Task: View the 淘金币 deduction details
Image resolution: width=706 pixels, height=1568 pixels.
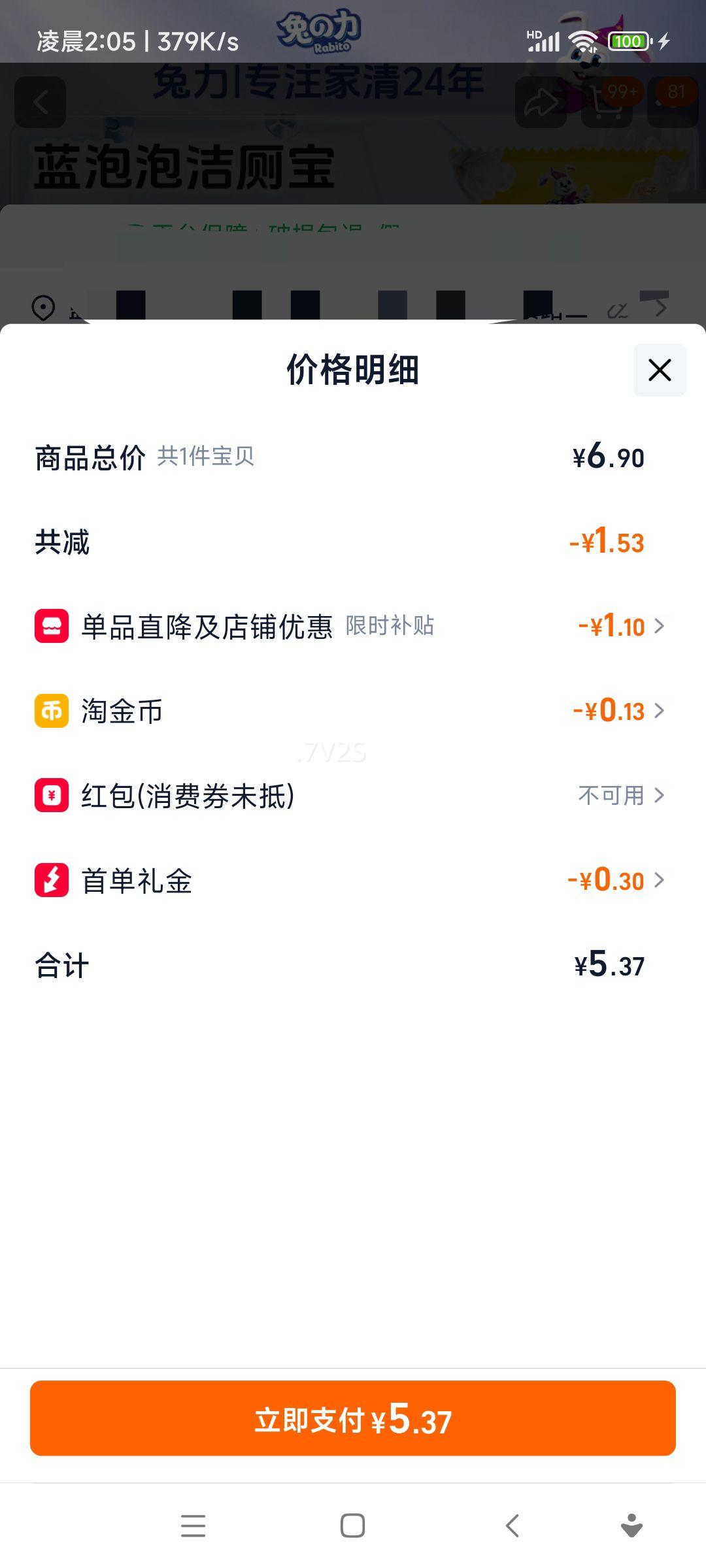Action: (353, 711)
